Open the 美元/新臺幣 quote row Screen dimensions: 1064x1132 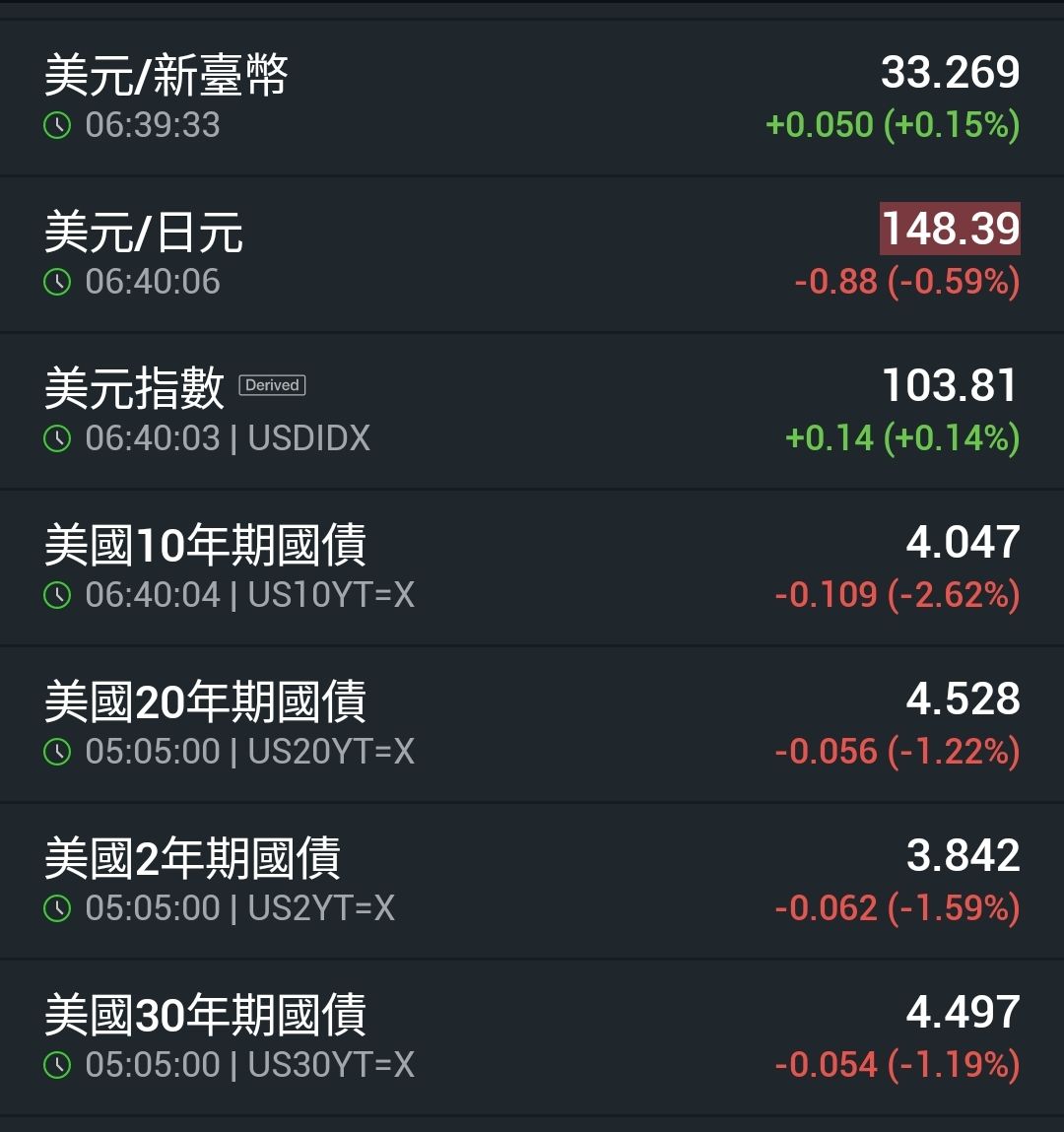click(x=532, y=98)
